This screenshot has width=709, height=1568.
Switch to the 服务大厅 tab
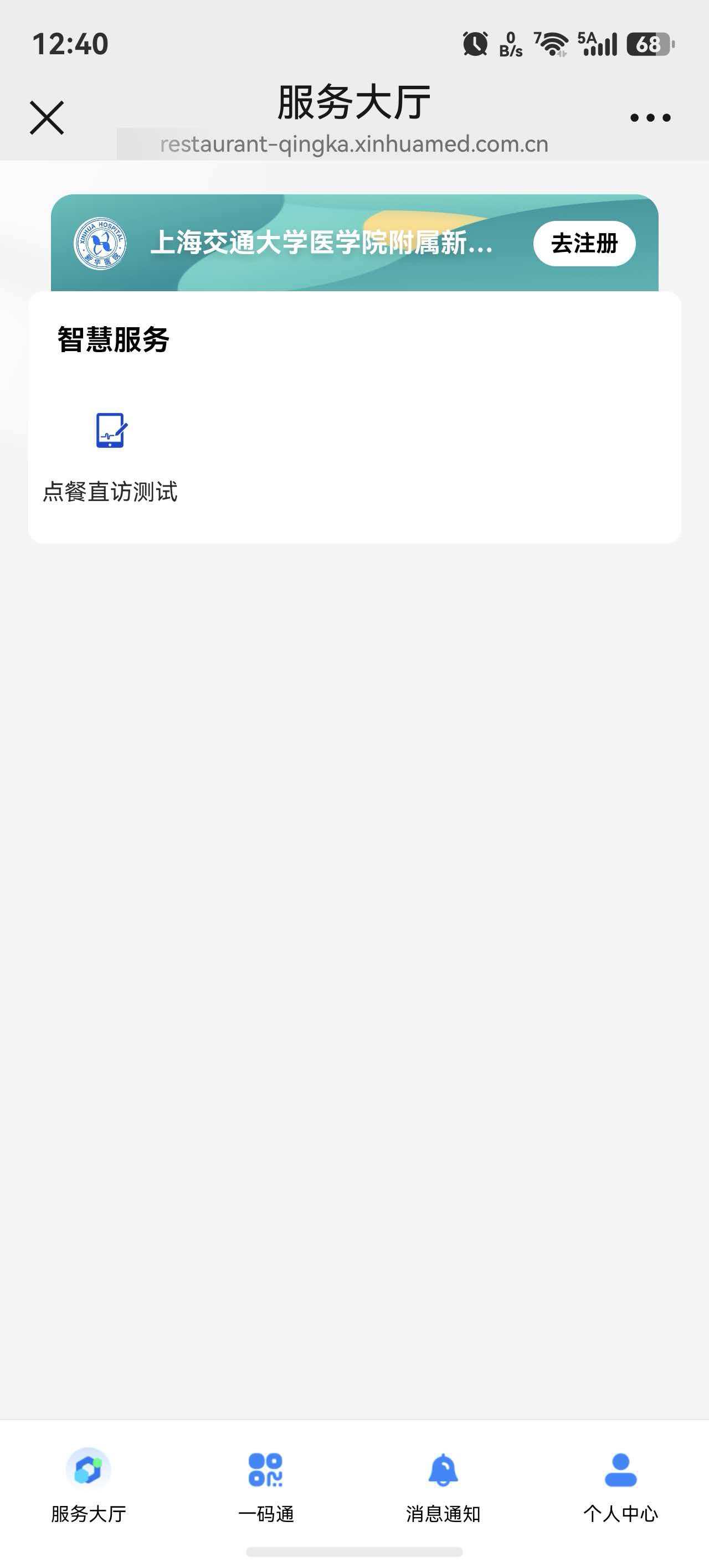88,1485
